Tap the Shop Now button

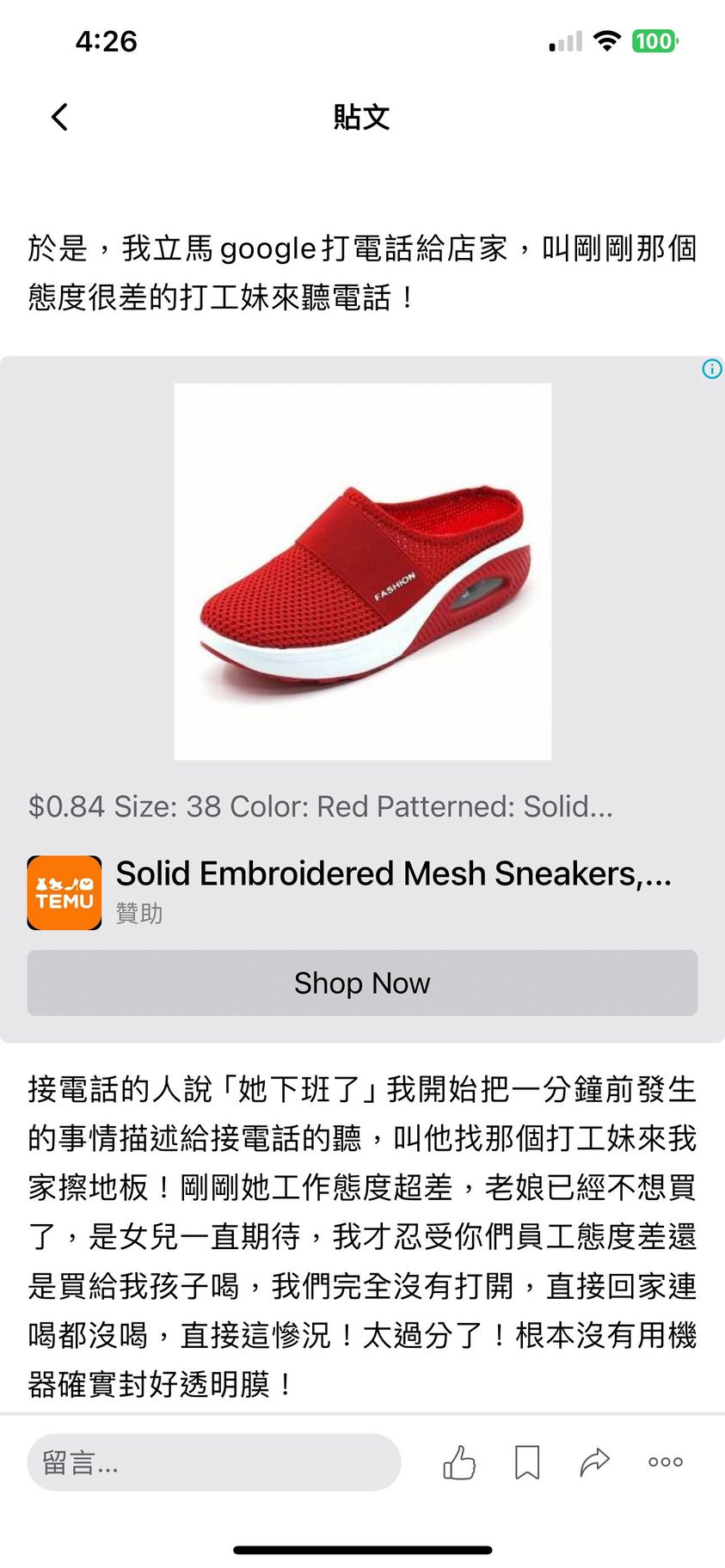click(362, 983)
